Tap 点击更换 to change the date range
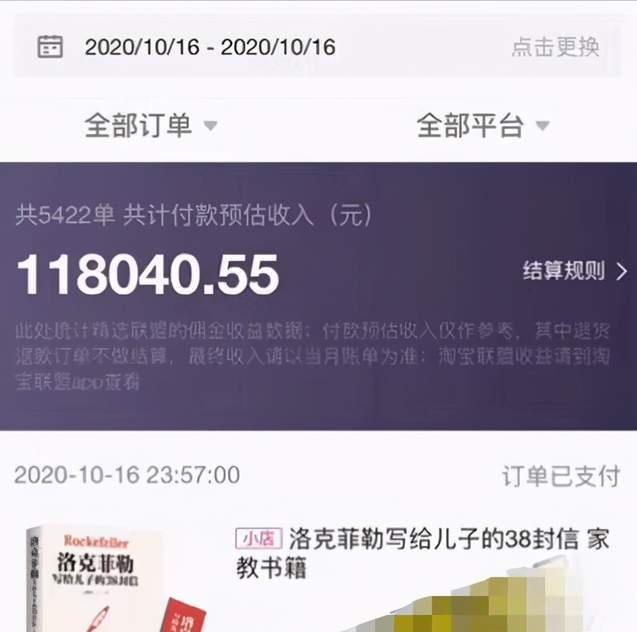The height and width of the screenshot is (632, 637). [x=555, y=47]
